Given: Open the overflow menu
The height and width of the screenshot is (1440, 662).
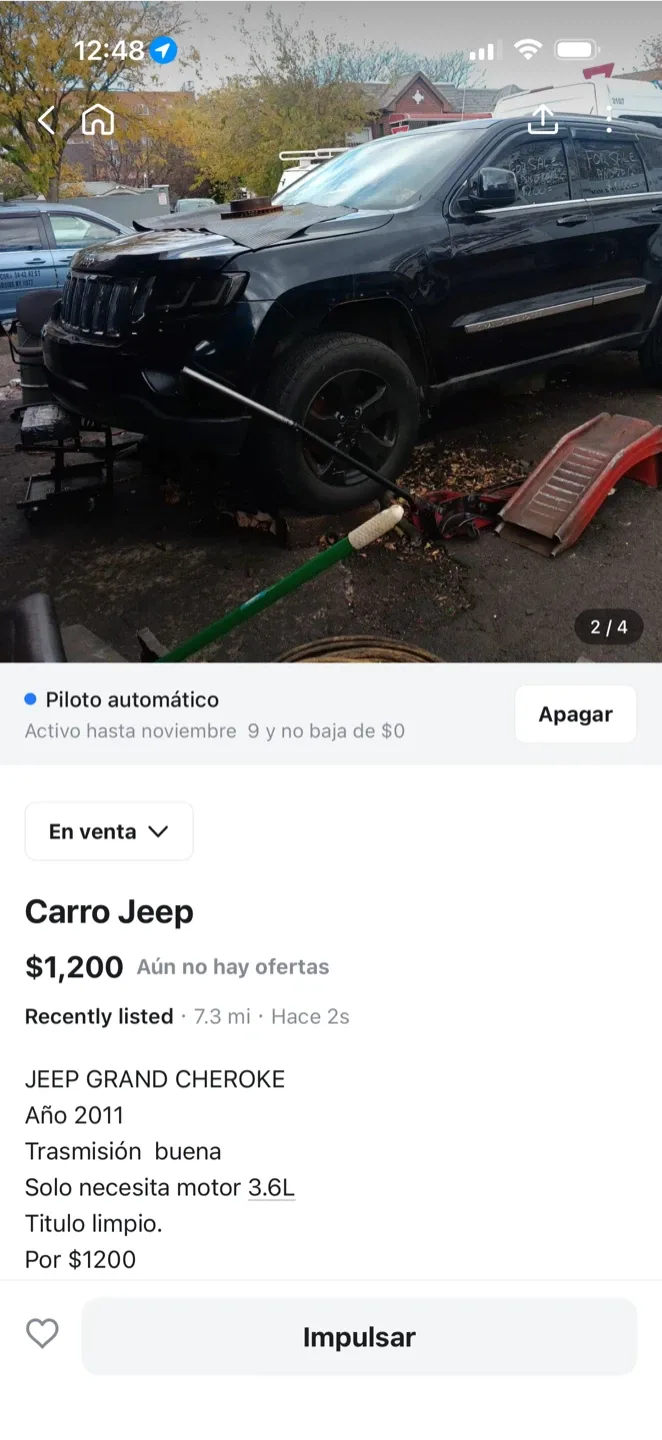Looking at the screenshot, I should click(x=608, y=120).
